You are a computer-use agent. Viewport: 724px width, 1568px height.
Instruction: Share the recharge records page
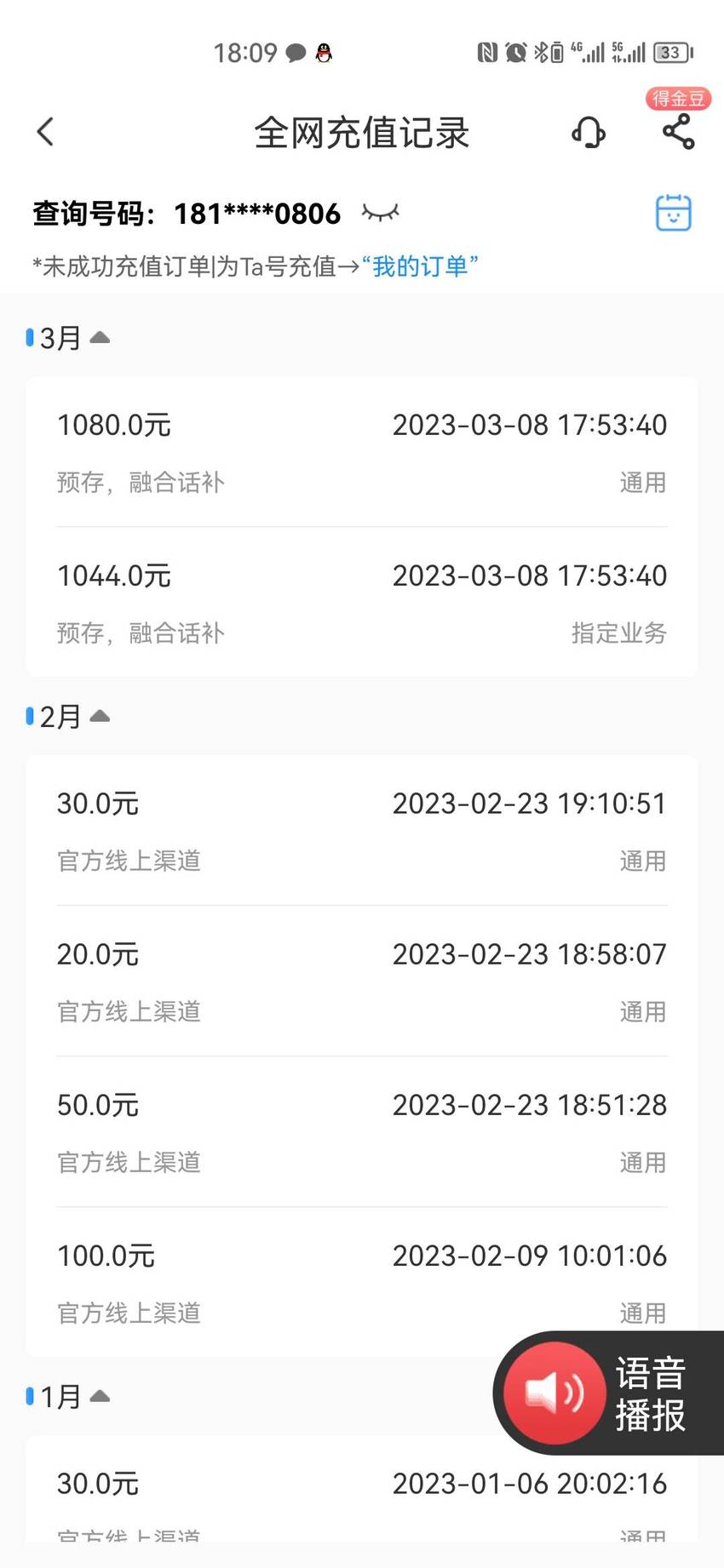pyautogui.click(x=679, y=133)
